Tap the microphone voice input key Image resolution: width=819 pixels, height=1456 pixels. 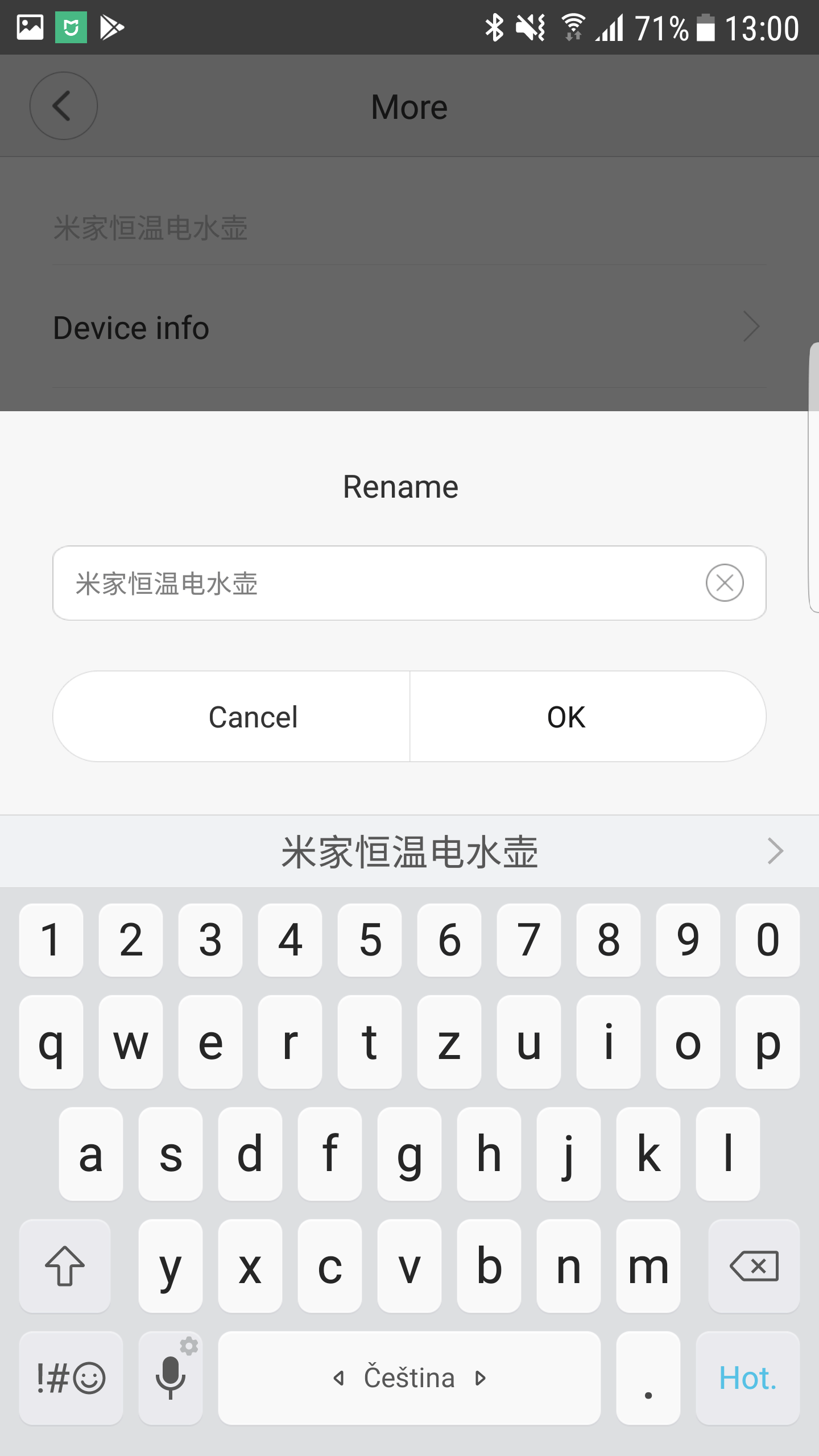[171, 1378]
